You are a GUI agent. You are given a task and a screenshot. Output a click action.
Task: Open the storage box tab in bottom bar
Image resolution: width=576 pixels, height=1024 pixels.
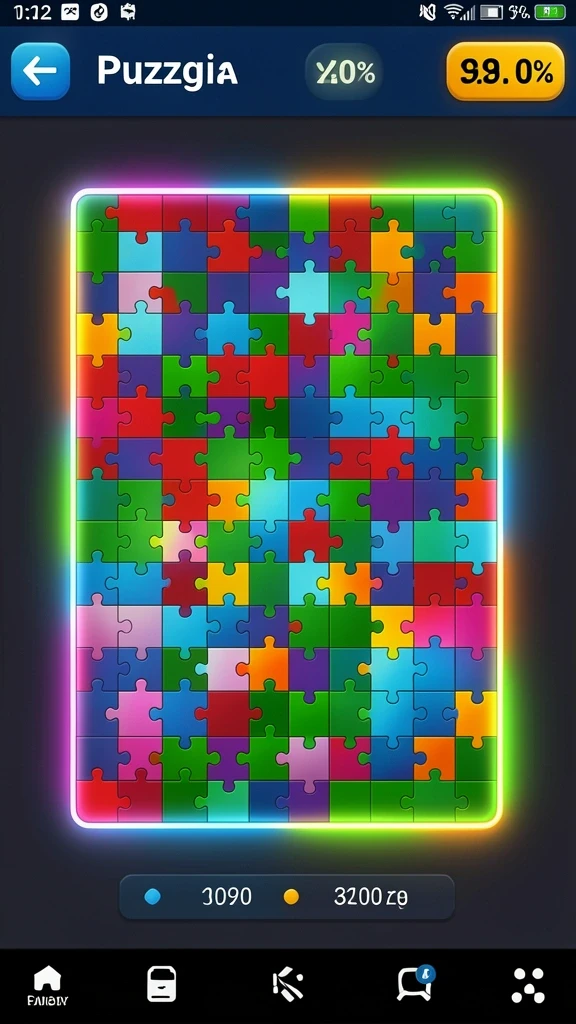161,984
